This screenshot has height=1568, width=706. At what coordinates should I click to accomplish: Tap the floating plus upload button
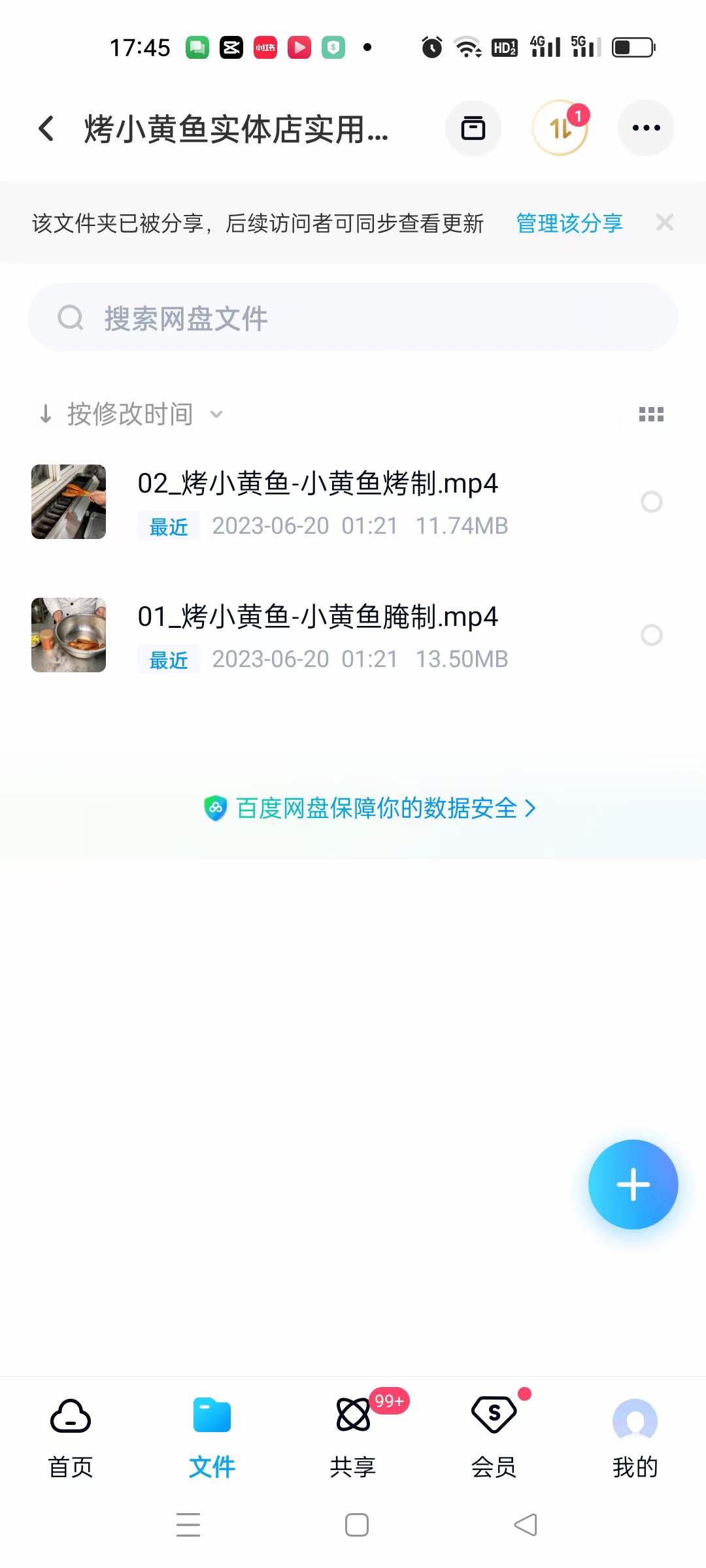point(633,1184)
